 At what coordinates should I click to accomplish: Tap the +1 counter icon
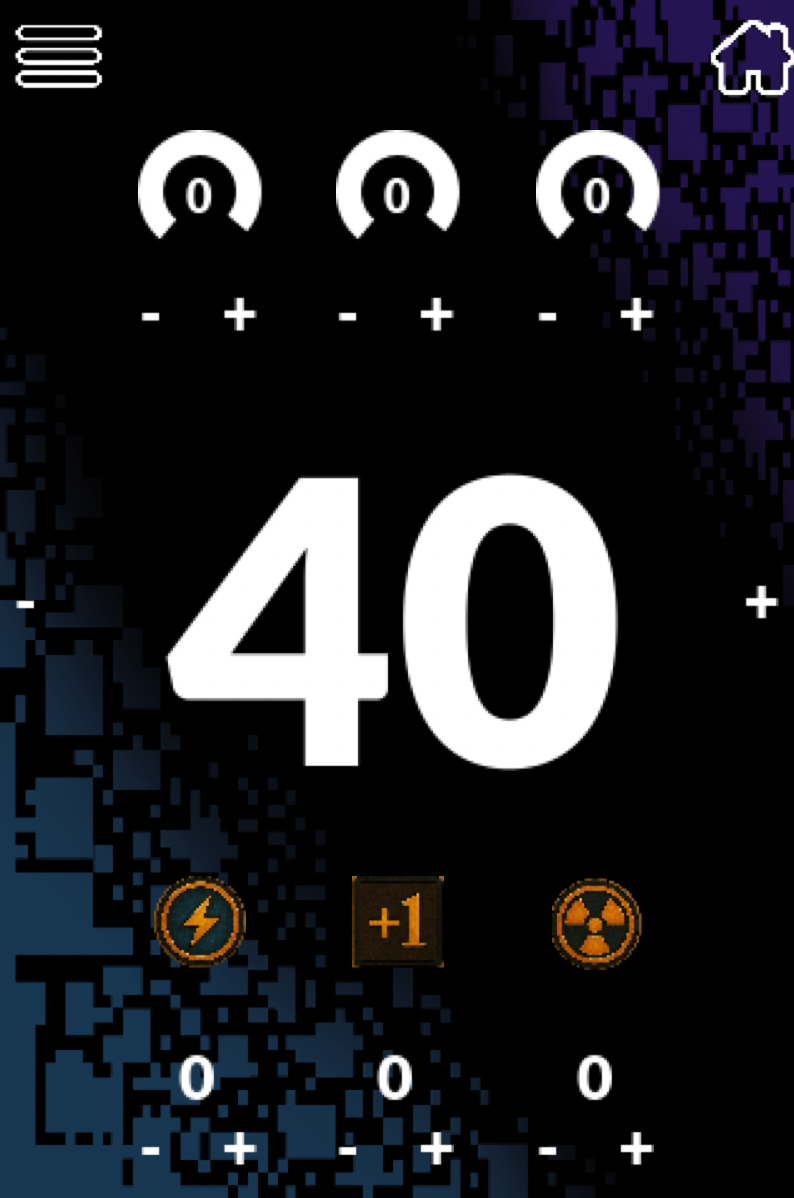[397, 922]
